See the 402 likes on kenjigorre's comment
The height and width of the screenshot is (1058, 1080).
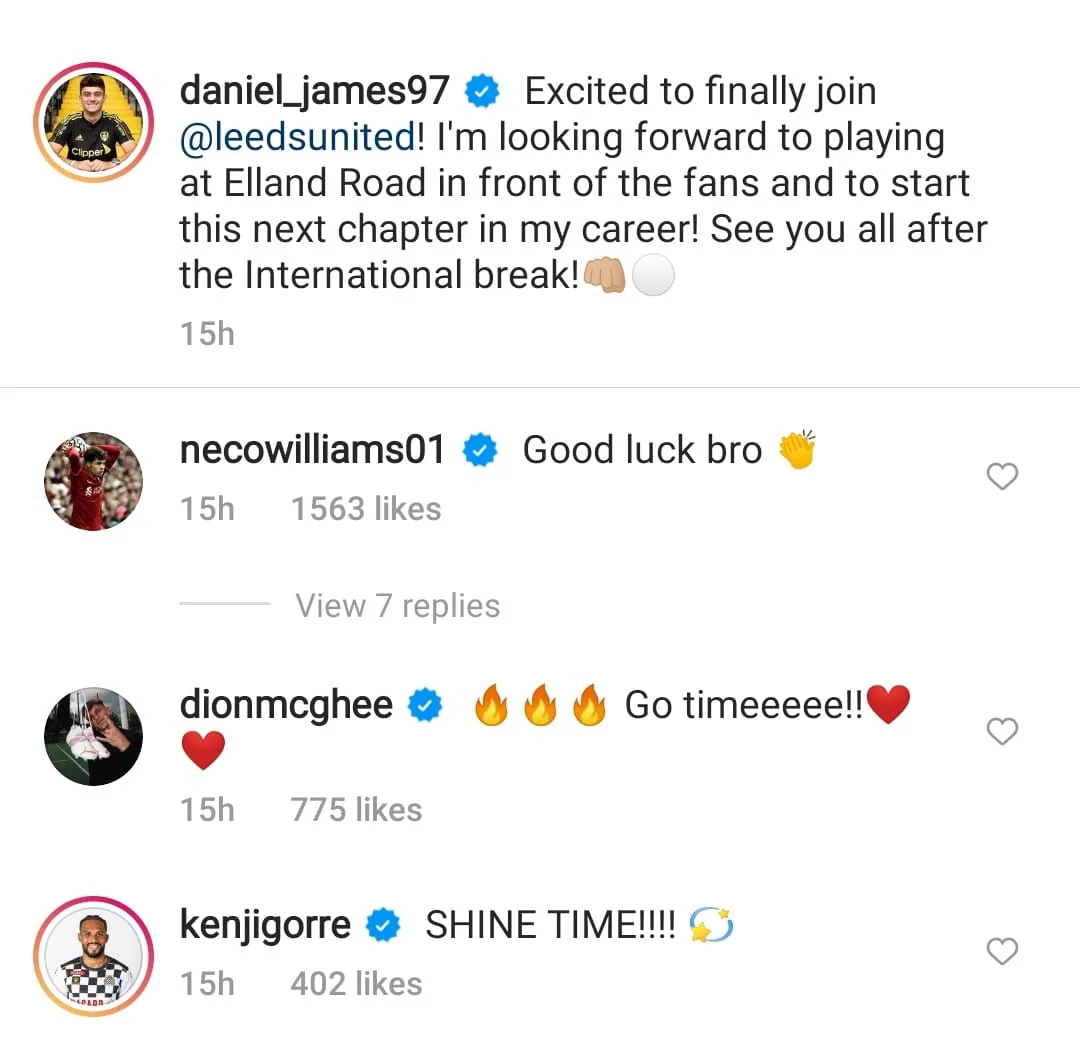tap(356, 984)
